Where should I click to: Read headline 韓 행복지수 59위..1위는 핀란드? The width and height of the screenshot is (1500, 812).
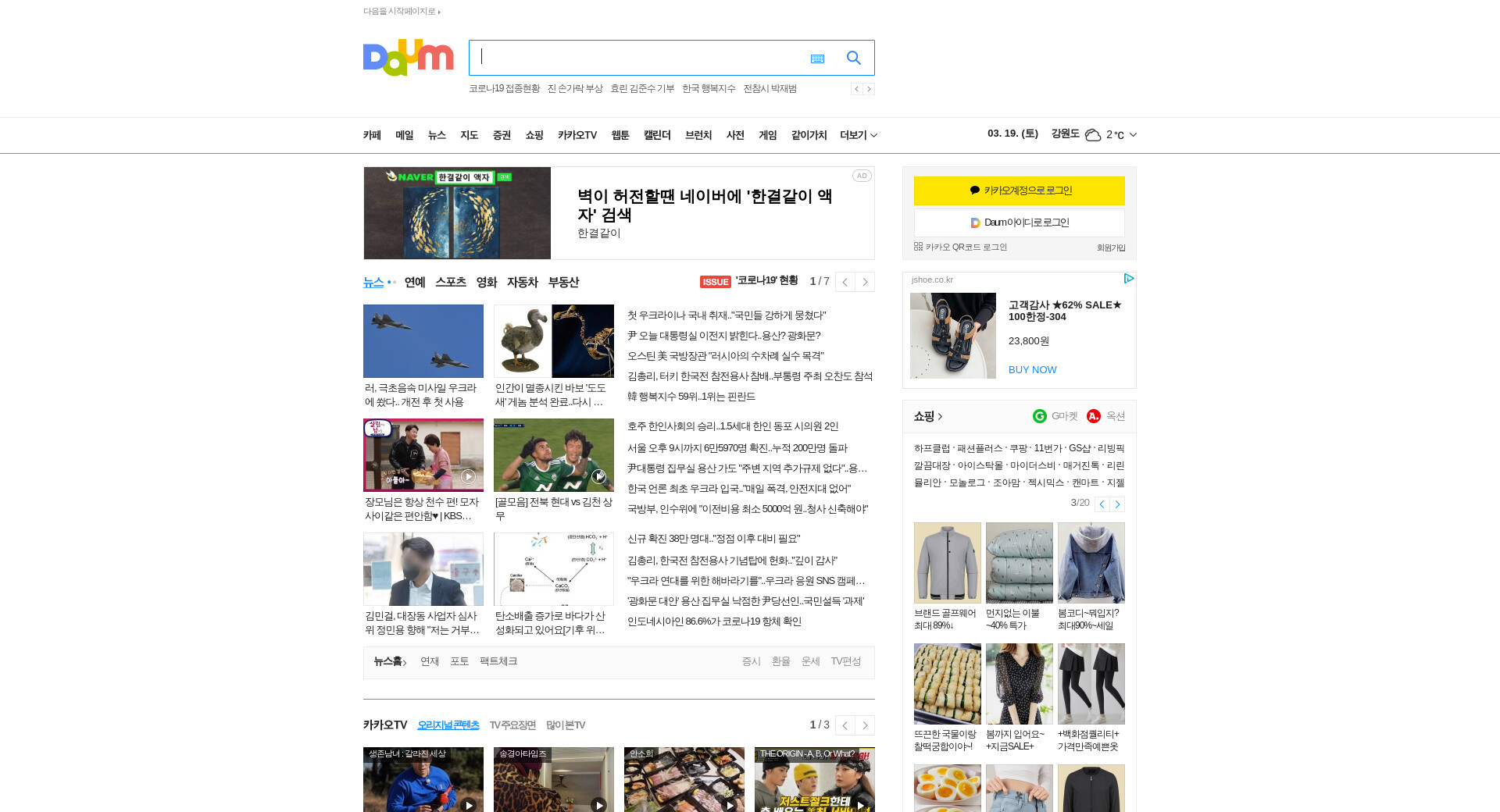click(691, 397)
